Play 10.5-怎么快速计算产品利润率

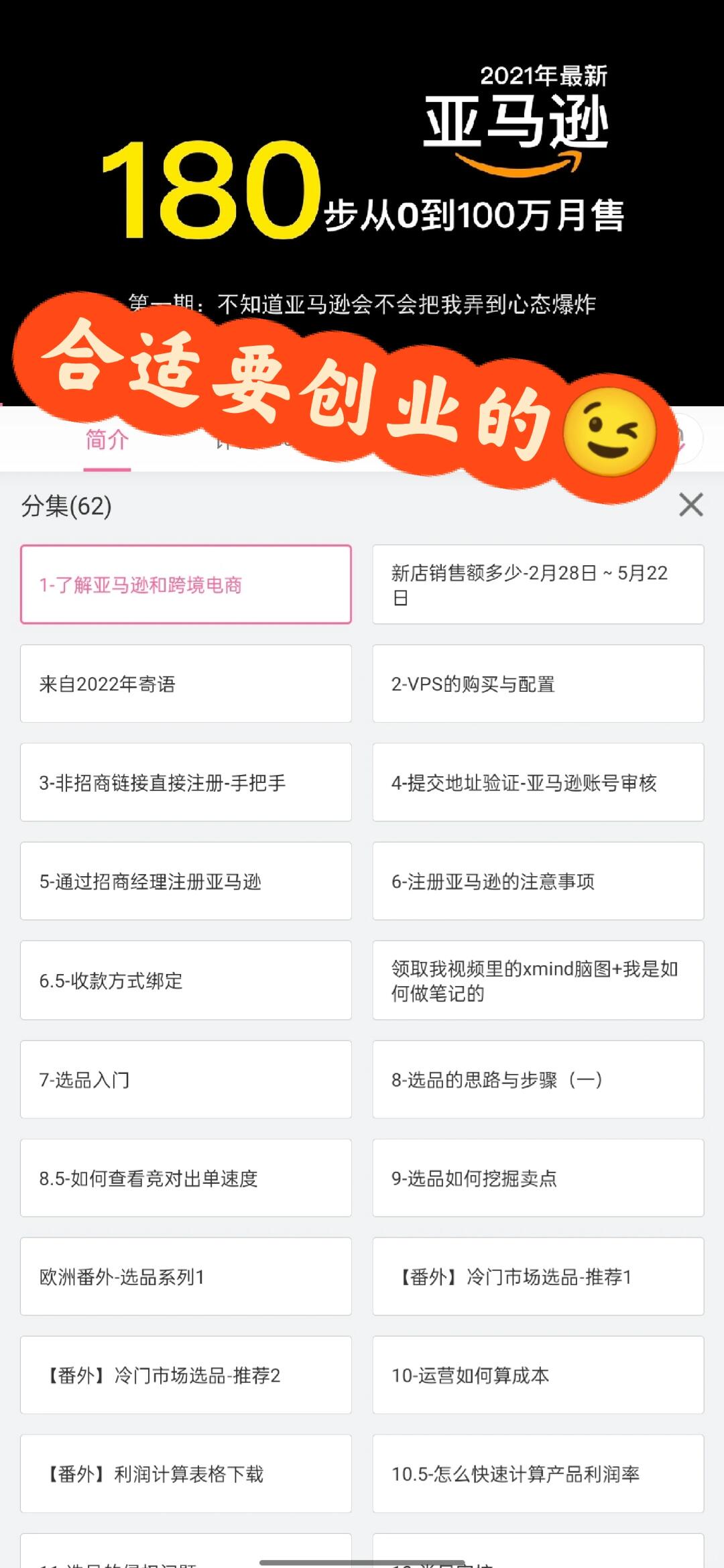(538, 1474)
